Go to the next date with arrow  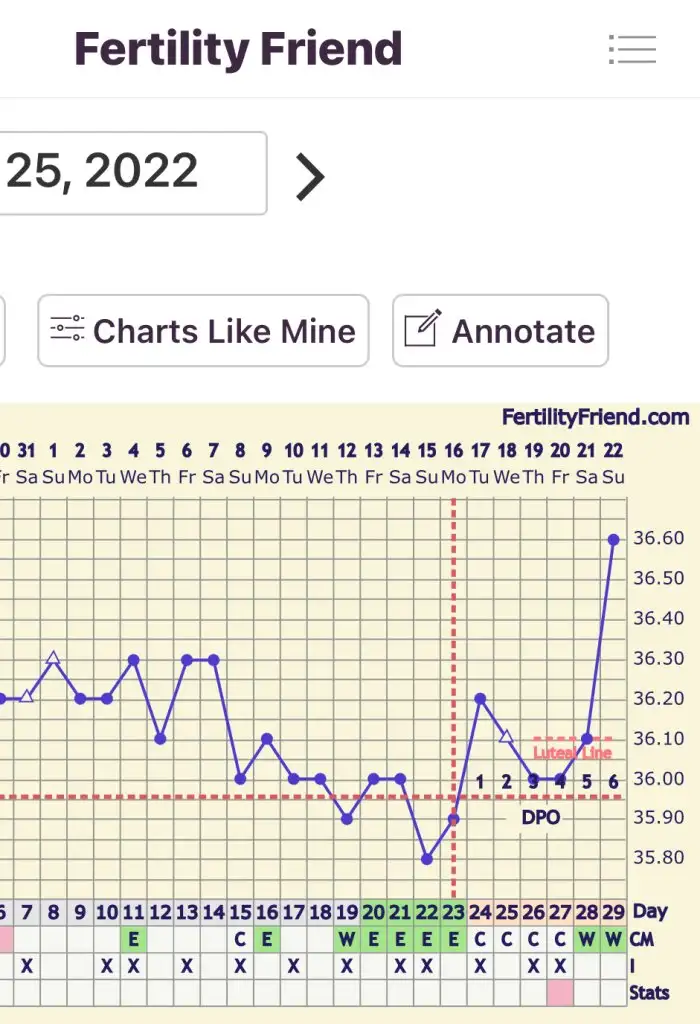[310, 177]
